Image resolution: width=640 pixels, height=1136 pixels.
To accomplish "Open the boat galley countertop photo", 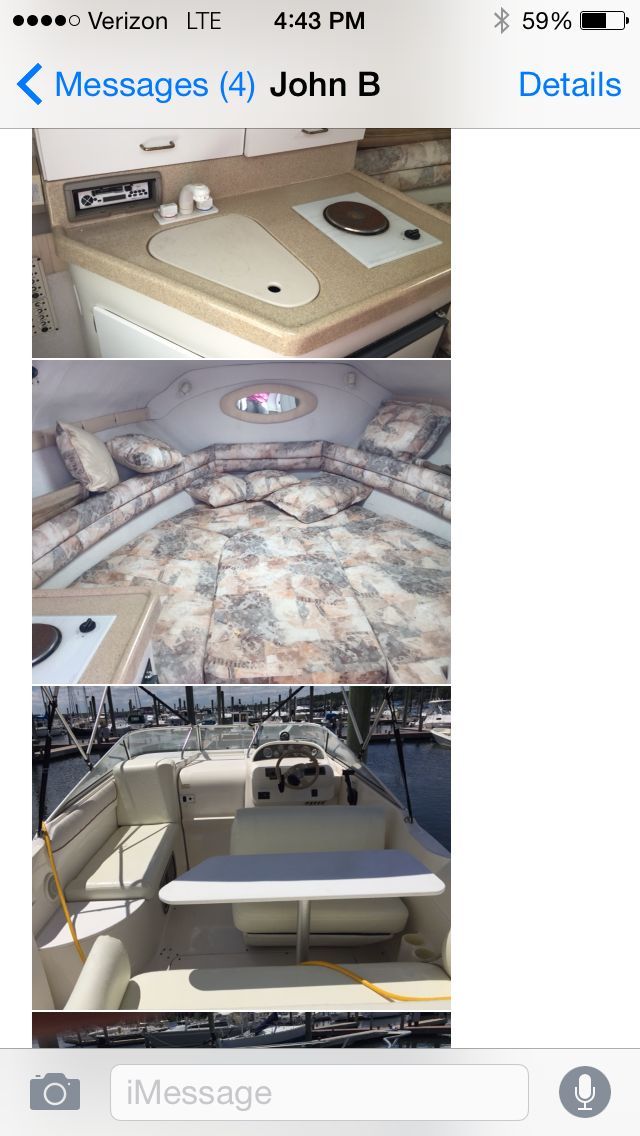I will 241,243.
